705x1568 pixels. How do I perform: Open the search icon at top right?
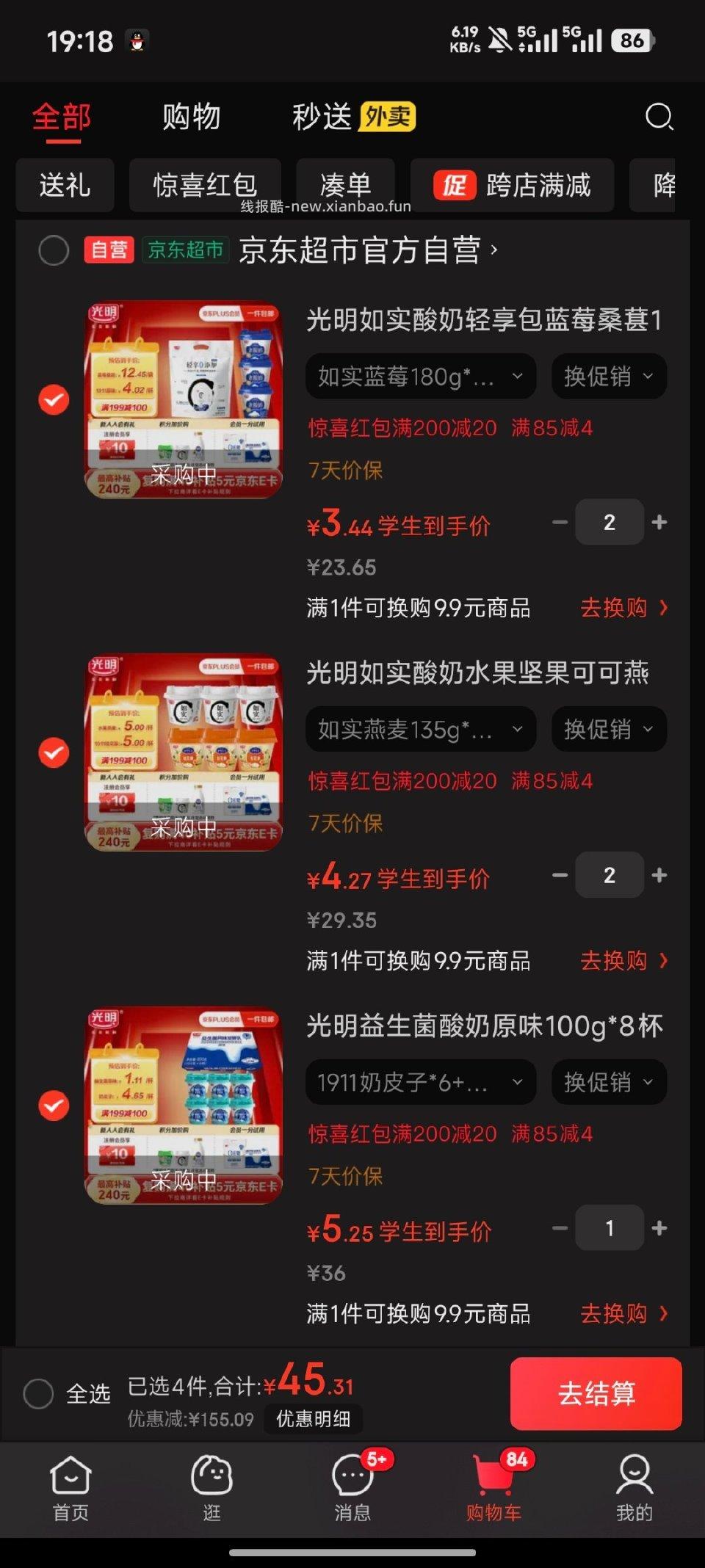tap(659, 117)
